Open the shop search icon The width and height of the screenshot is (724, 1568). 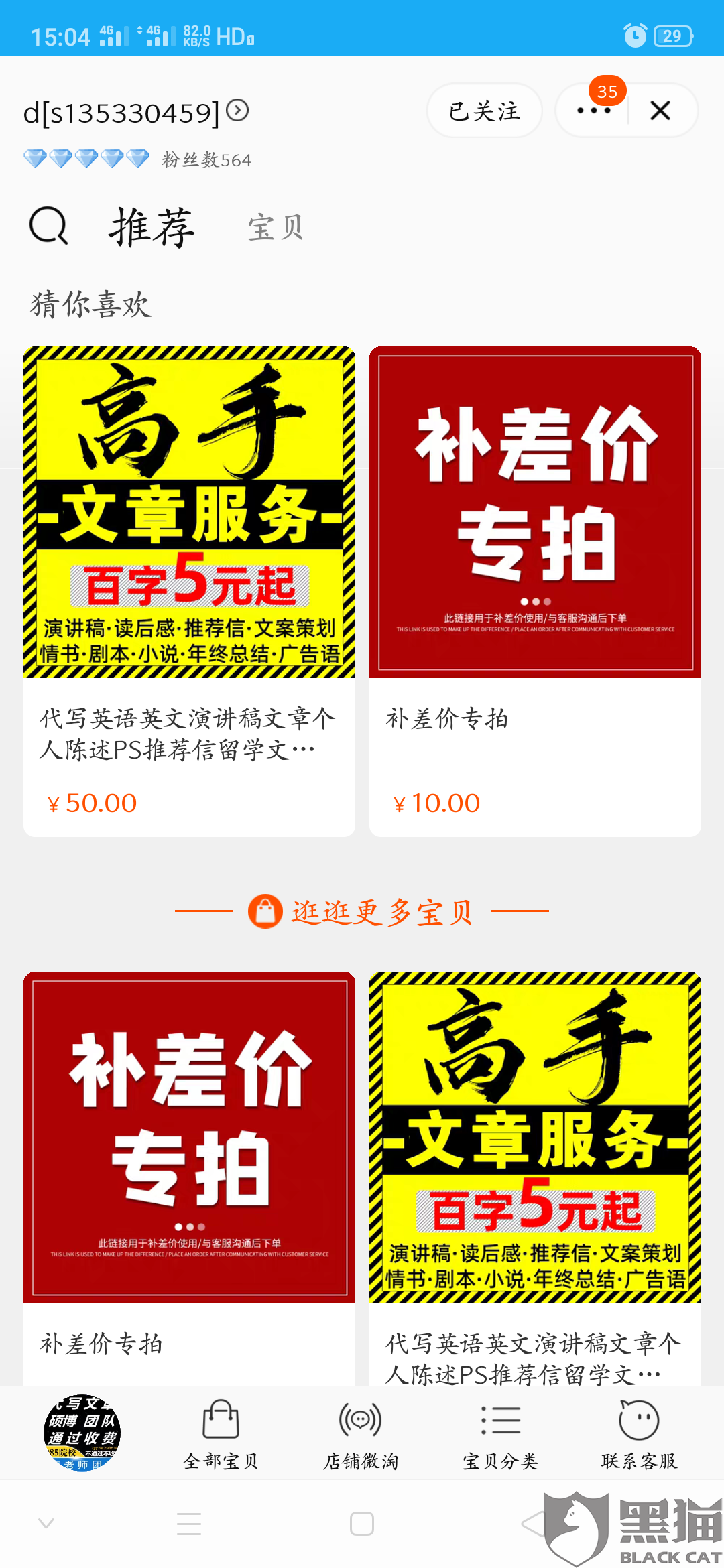click(49, 226)
